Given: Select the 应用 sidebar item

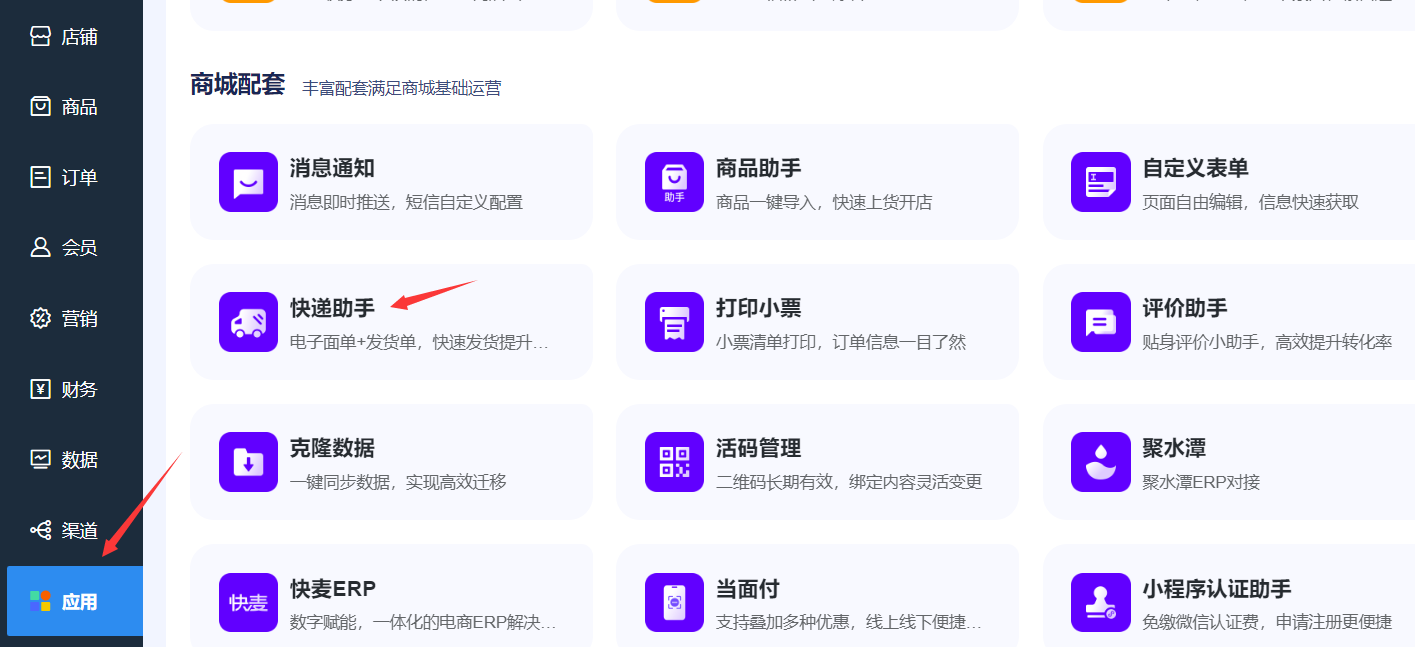Looking at the screenshot, I should coord(74,602).
